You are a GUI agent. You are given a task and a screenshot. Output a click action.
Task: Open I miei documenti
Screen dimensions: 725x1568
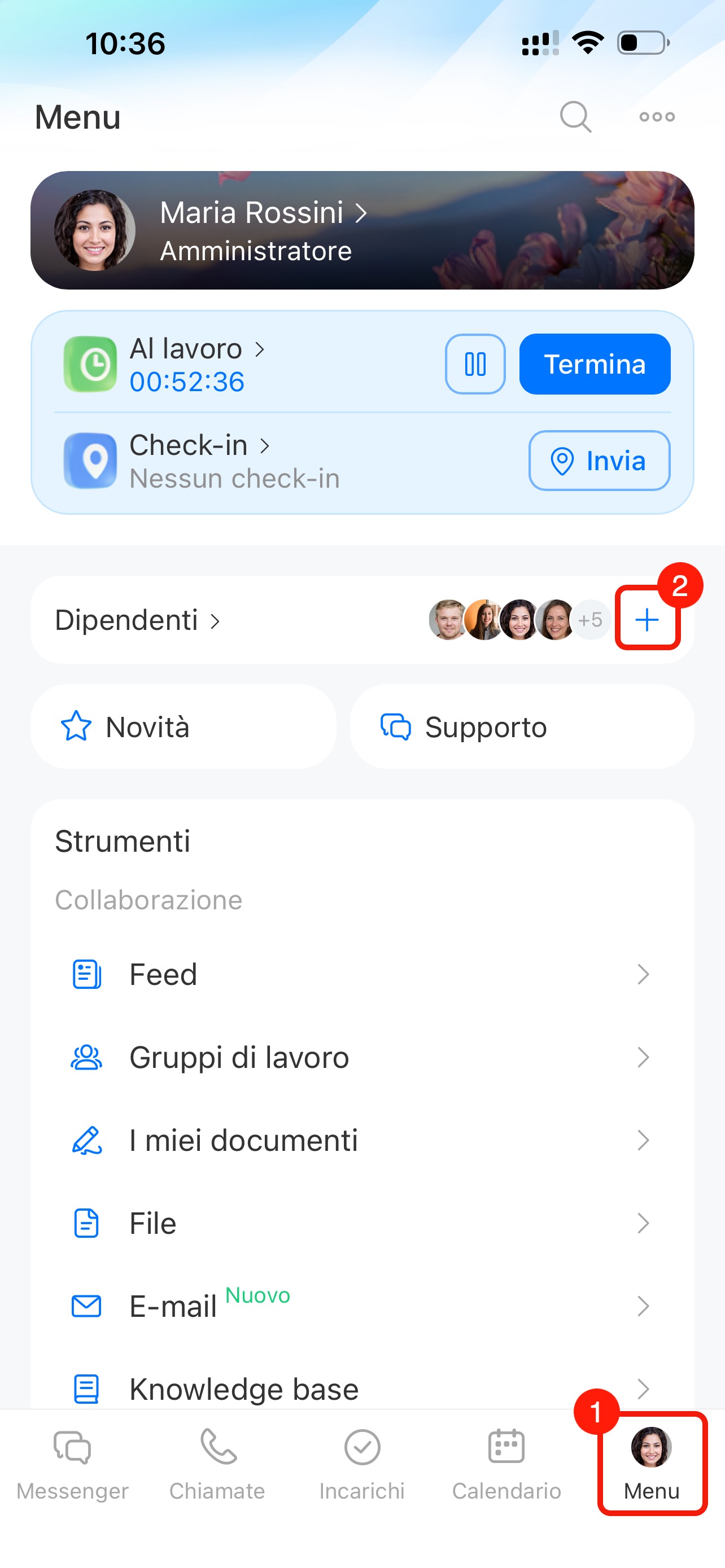coord(361,1140)
